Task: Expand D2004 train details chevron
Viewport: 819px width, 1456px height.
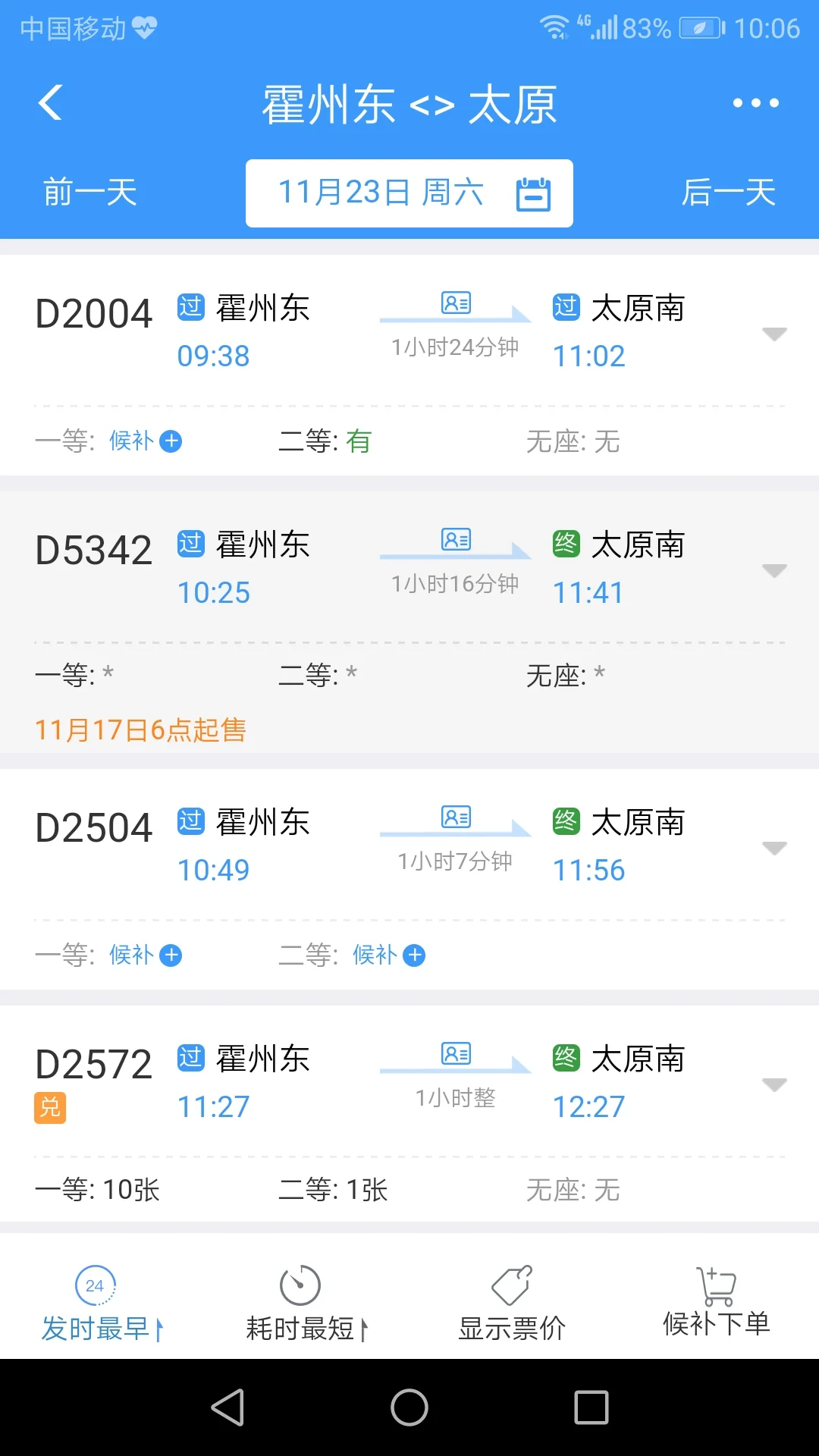Action: click(773, 334)
